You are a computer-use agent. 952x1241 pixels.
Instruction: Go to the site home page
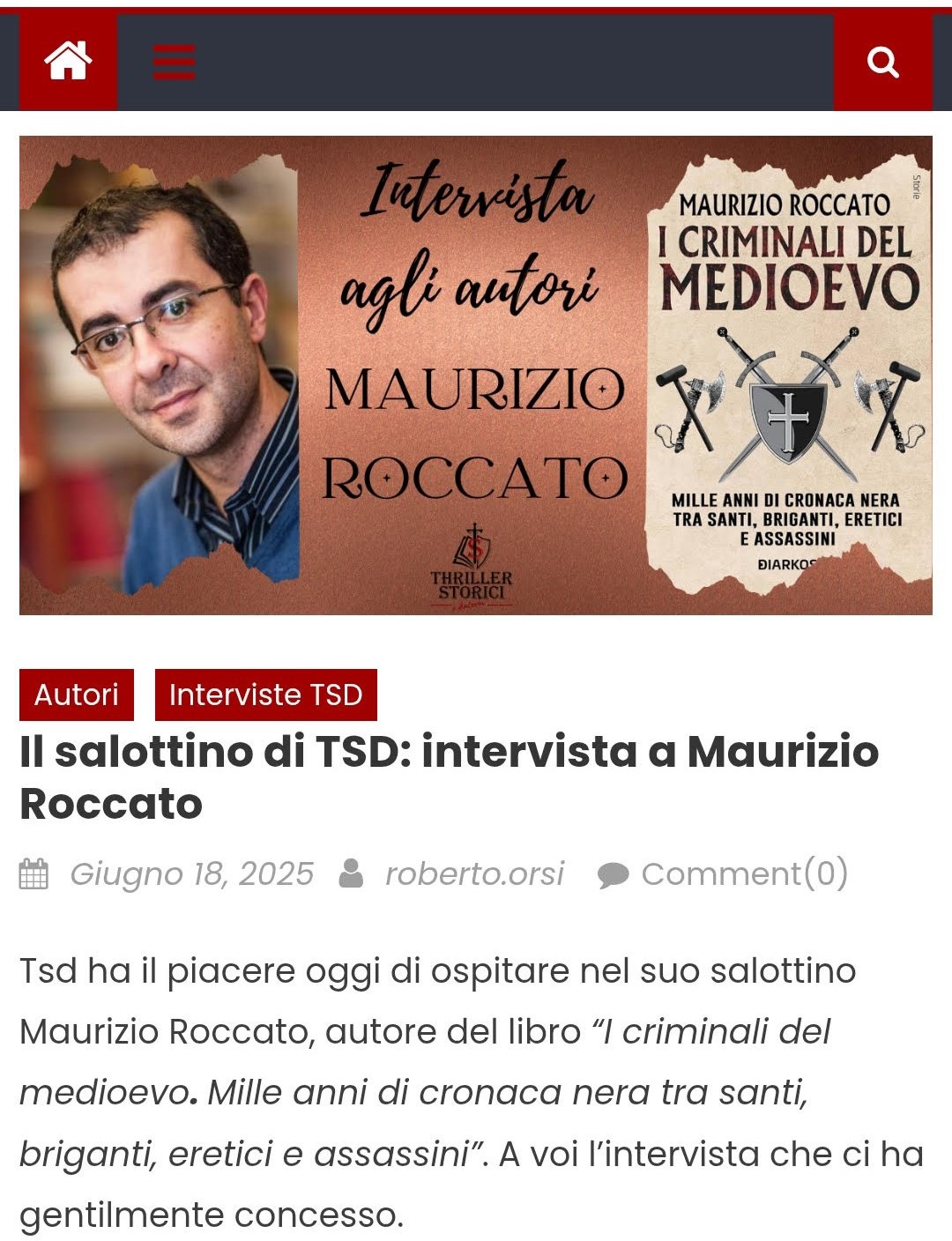point(68,62)
